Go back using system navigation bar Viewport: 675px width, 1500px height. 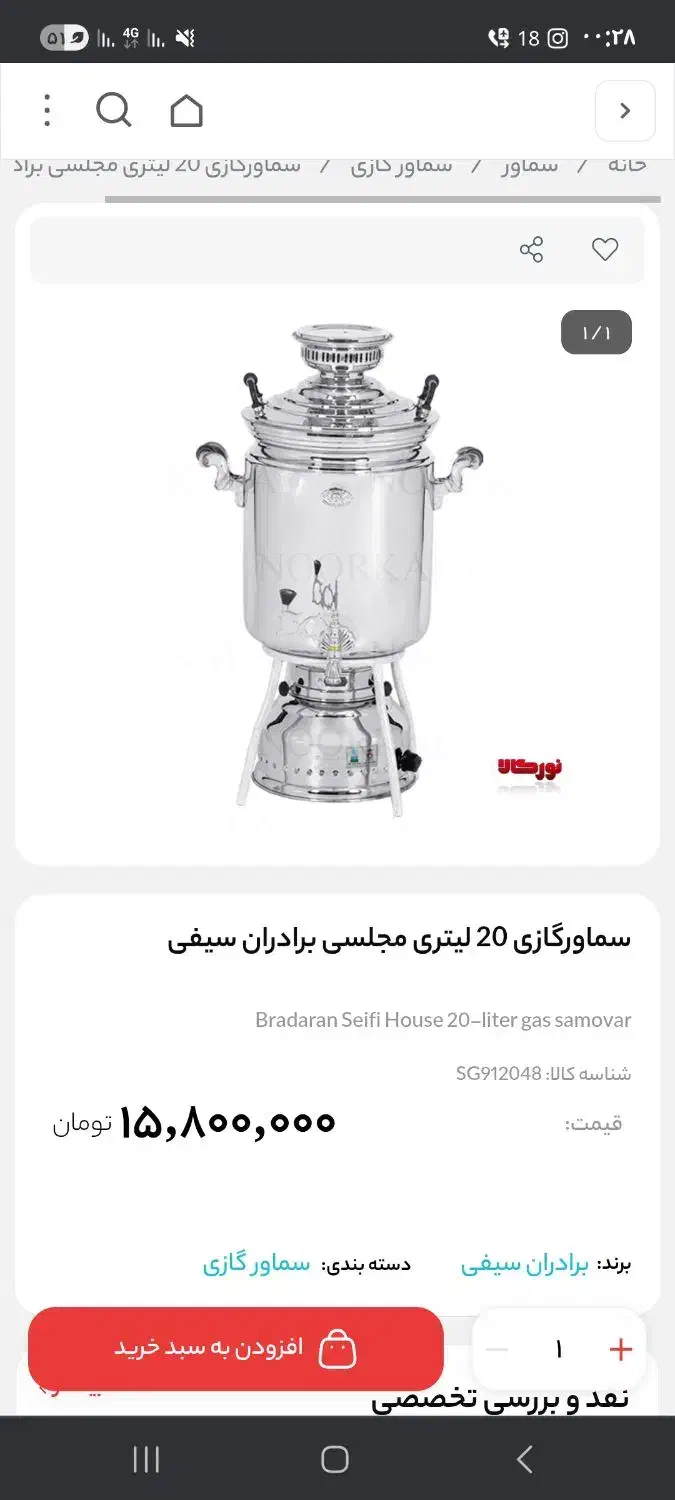(x=524, y=1459)
